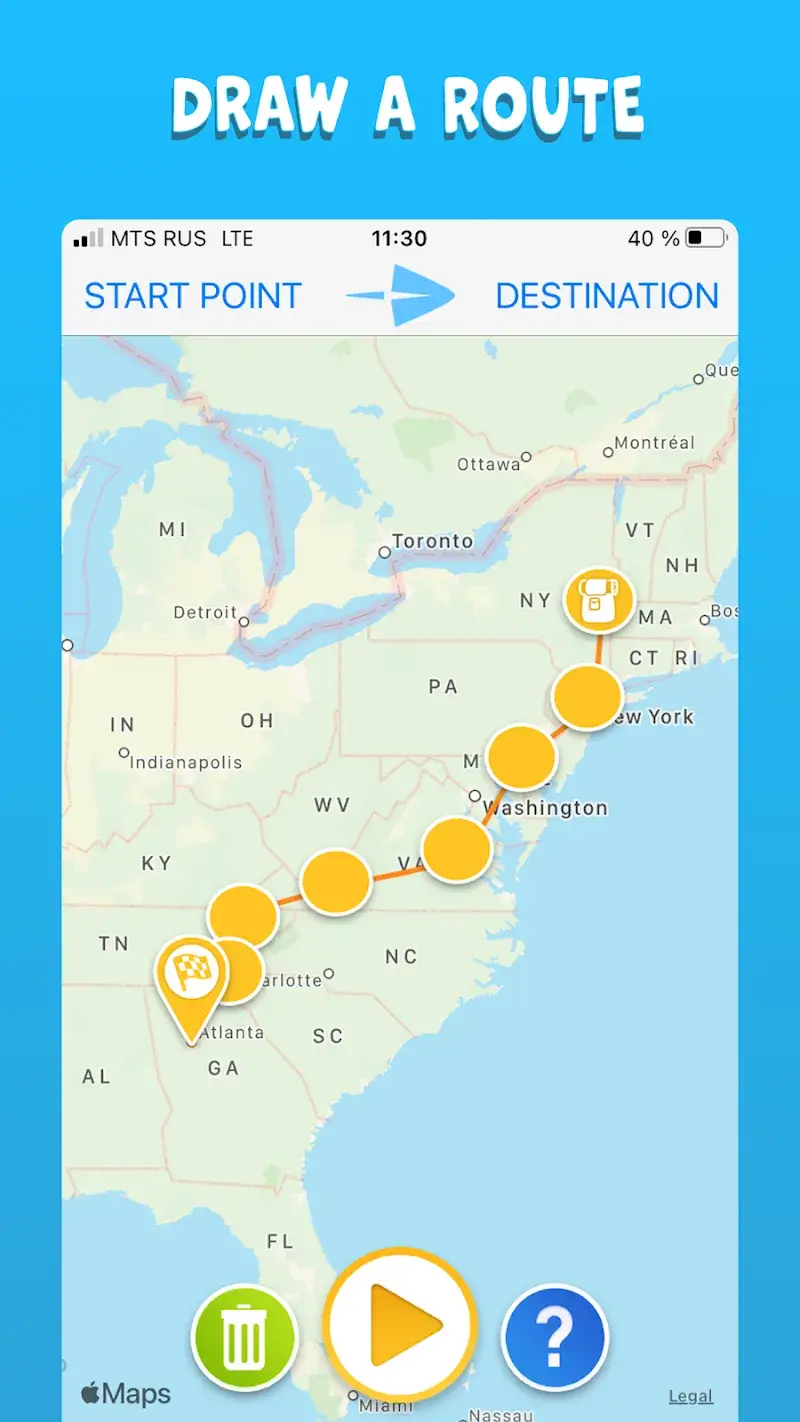Tap the Detroit city dot on the map

(x=242, y=621)
